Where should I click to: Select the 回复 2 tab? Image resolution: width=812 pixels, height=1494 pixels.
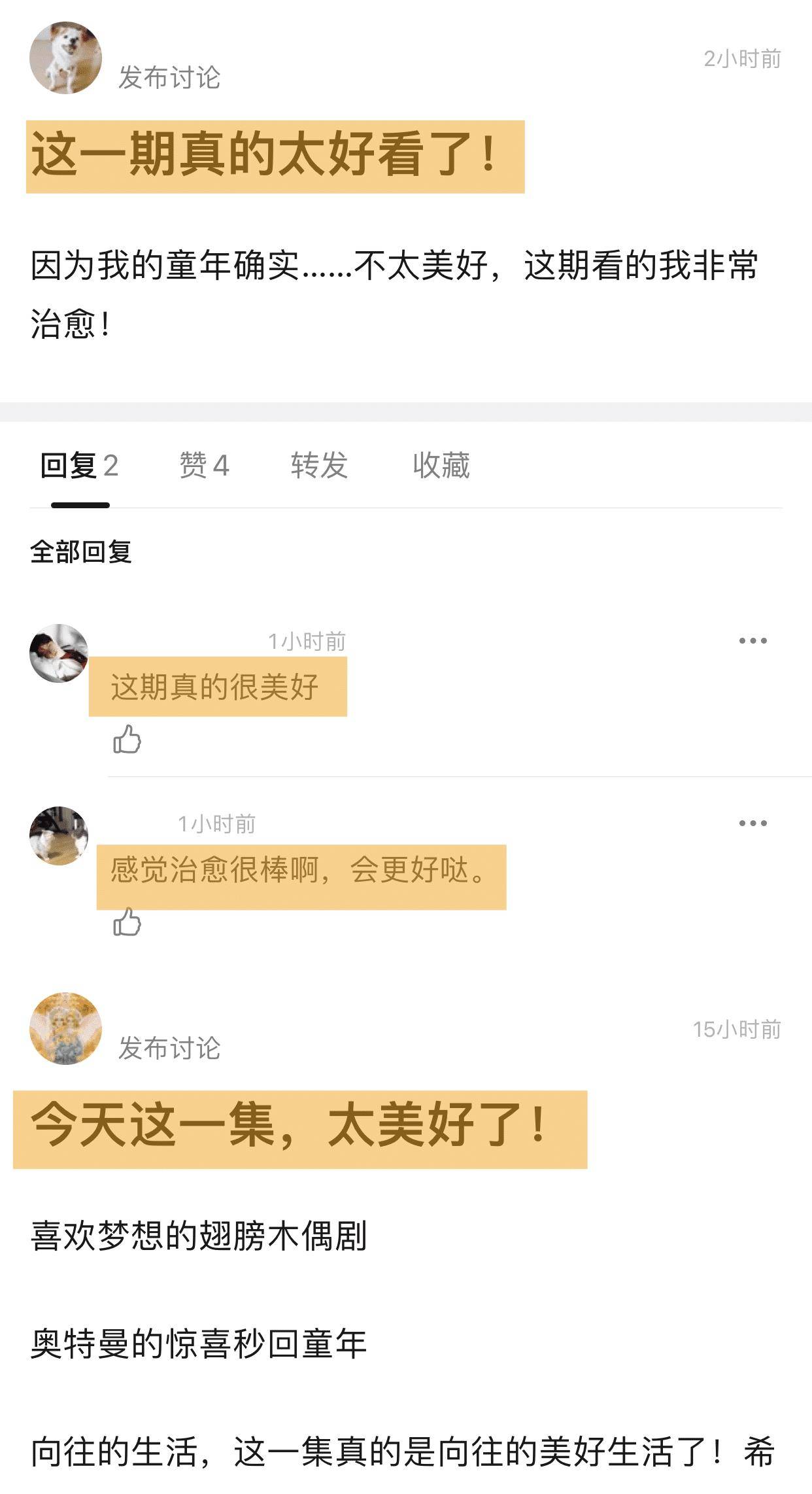coord(79,466)
